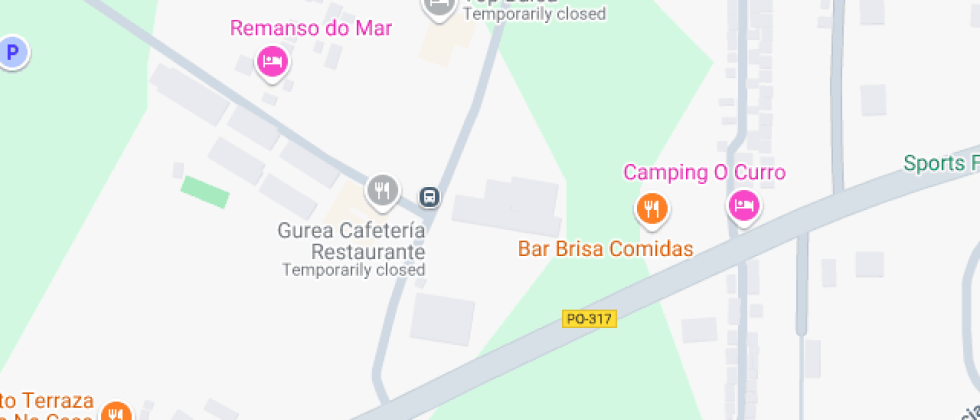Image resolution: width=980 pixels, height=420 pixels.
Task: Tap the bus stop icon beside Gurea Cafetería
Action: point(430,196)
